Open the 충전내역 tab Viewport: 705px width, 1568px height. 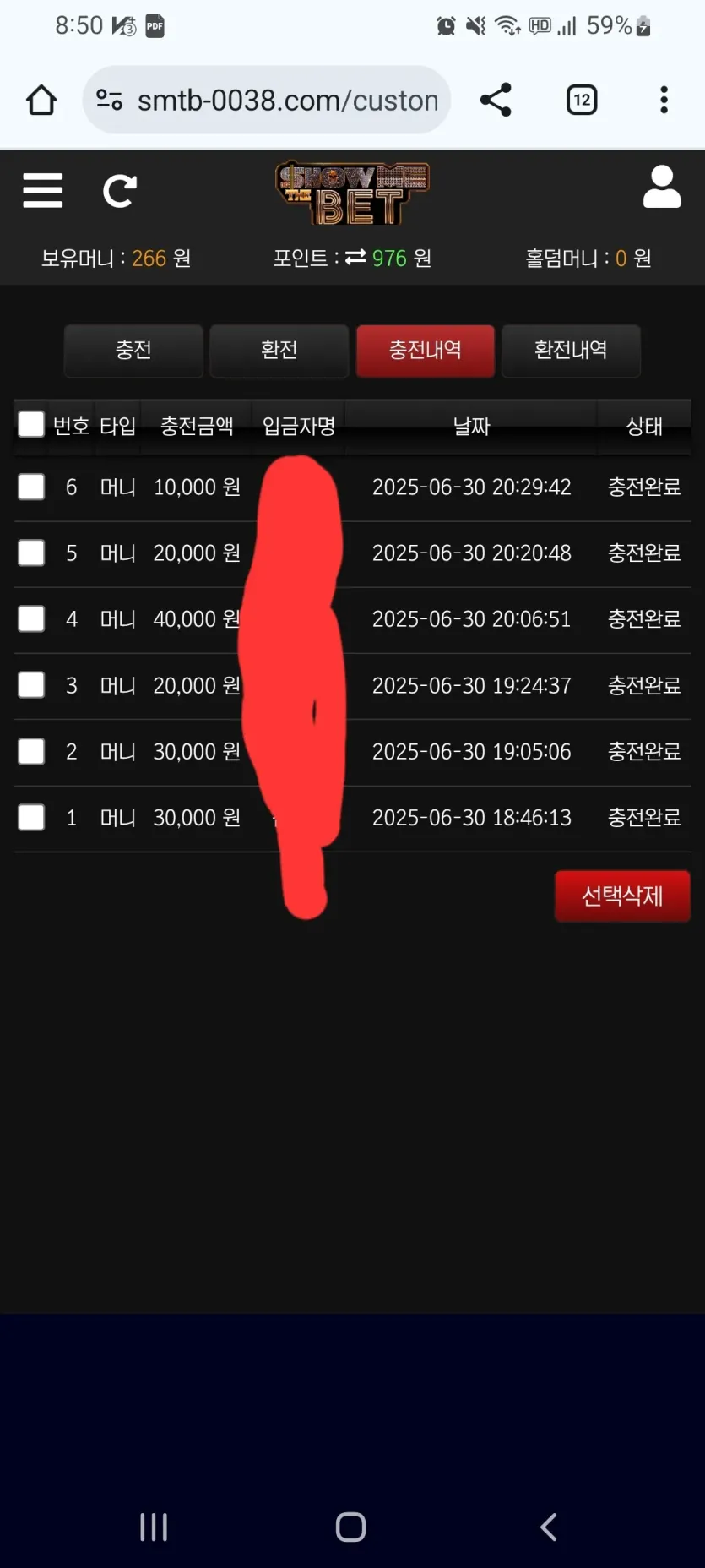tap(425, 350)
